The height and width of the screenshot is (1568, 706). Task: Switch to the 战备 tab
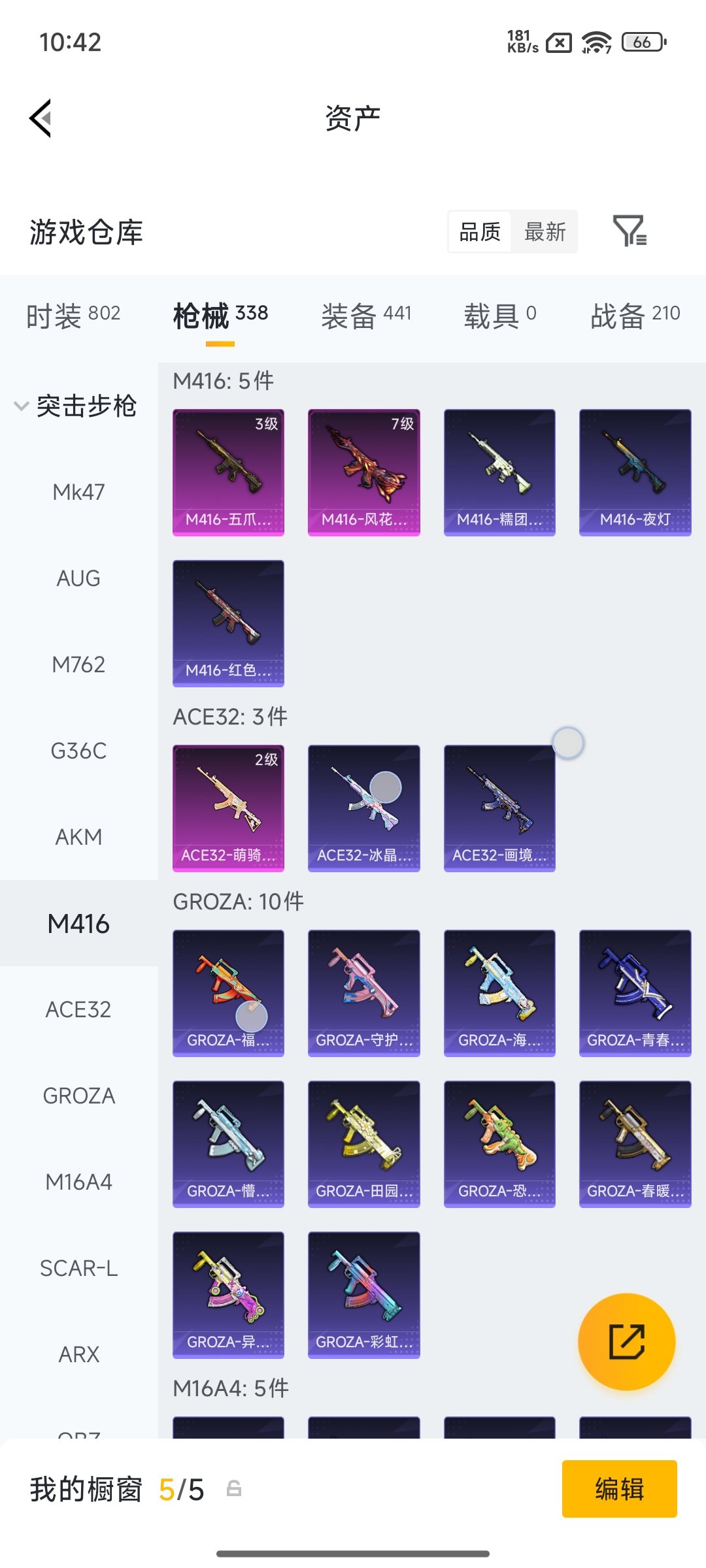(x=635, y=315)
